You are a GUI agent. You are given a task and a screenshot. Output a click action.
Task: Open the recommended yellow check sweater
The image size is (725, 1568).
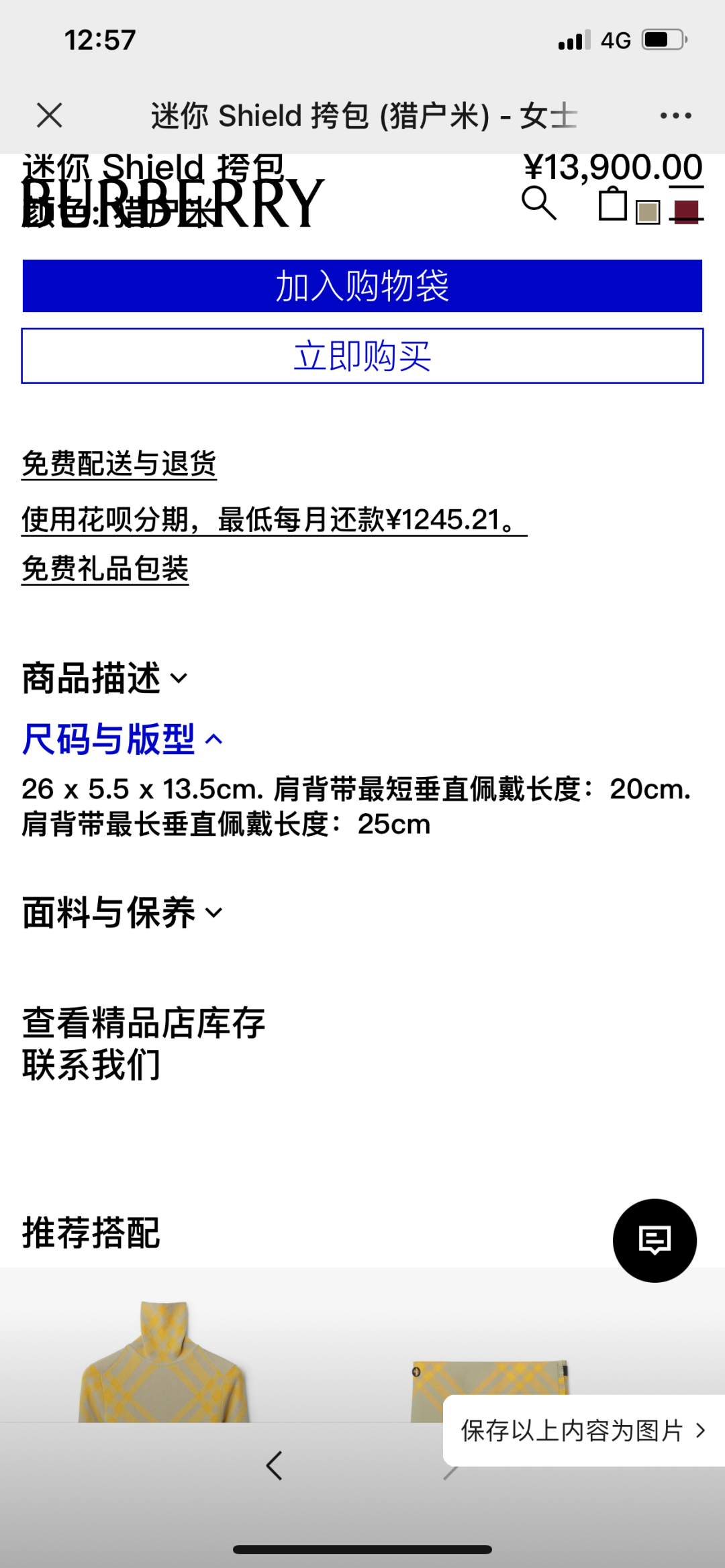164,1362
